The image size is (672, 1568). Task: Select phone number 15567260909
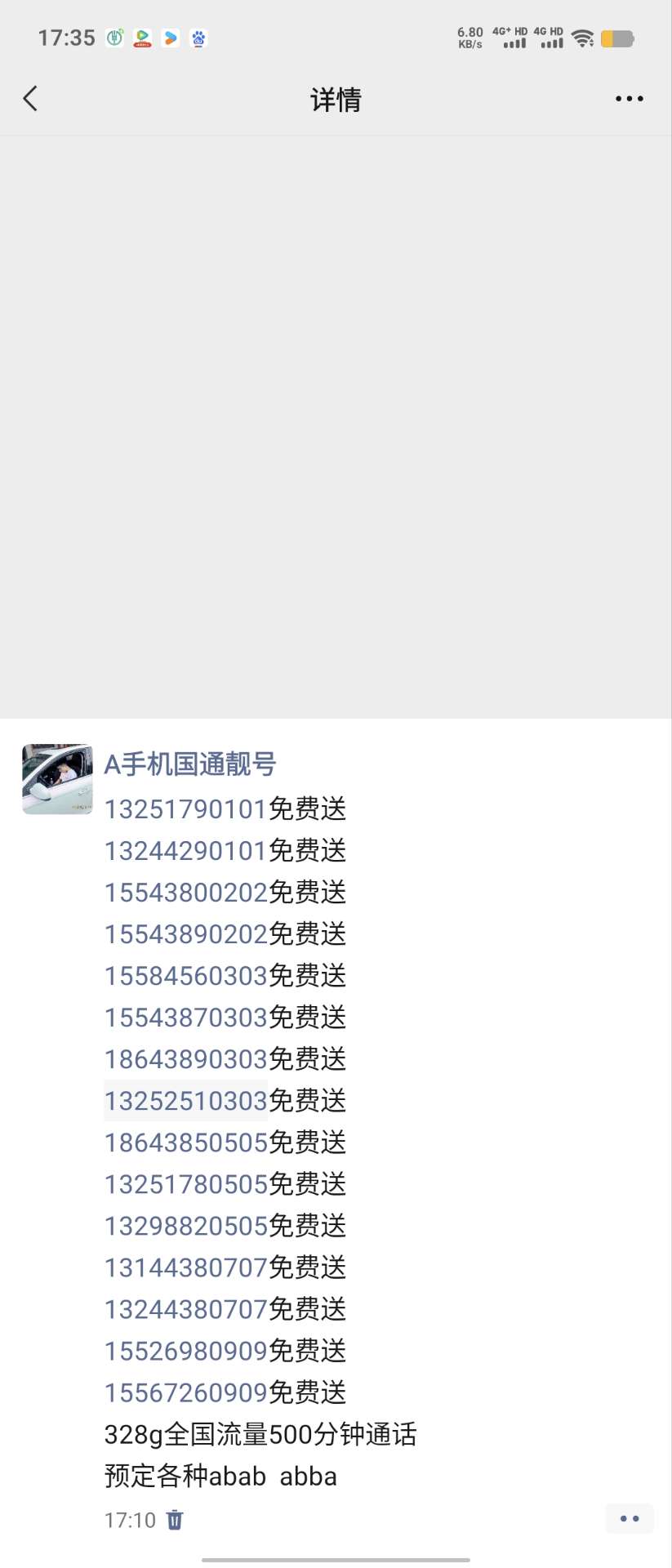pyautogui.click(x=185, y=1392)
